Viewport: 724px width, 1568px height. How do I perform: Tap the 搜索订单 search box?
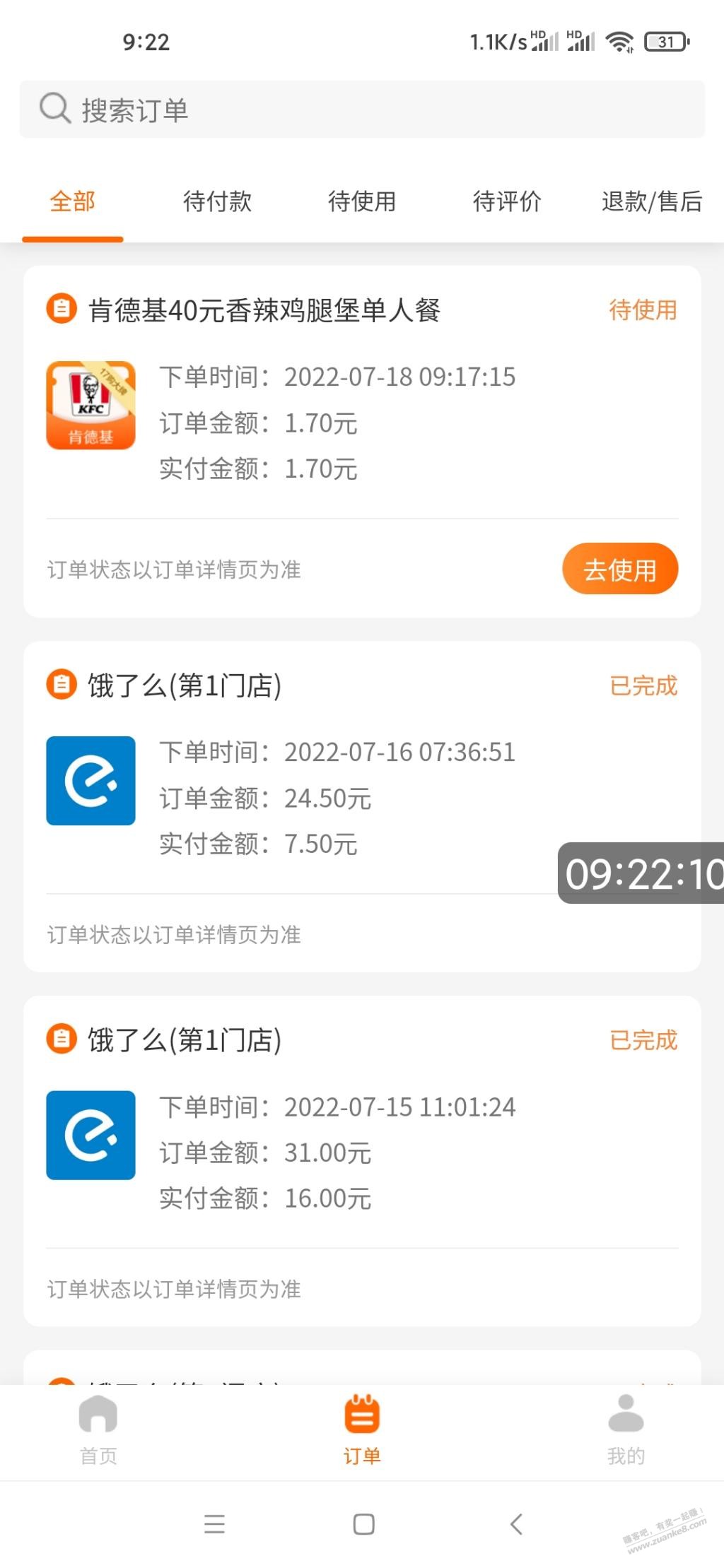coord(362,110)
